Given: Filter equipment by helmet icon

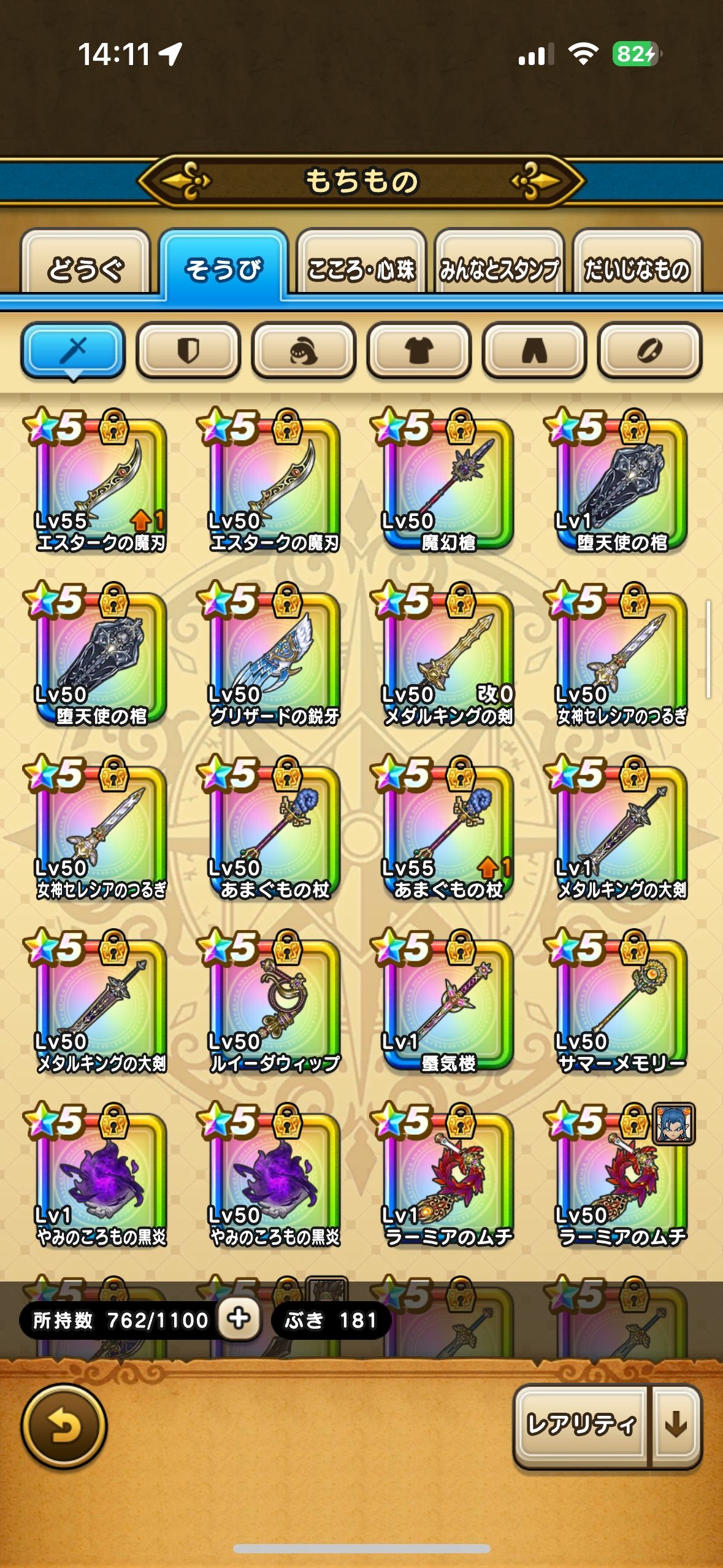Looking at the screenshot, I should (x=304, y=350).
